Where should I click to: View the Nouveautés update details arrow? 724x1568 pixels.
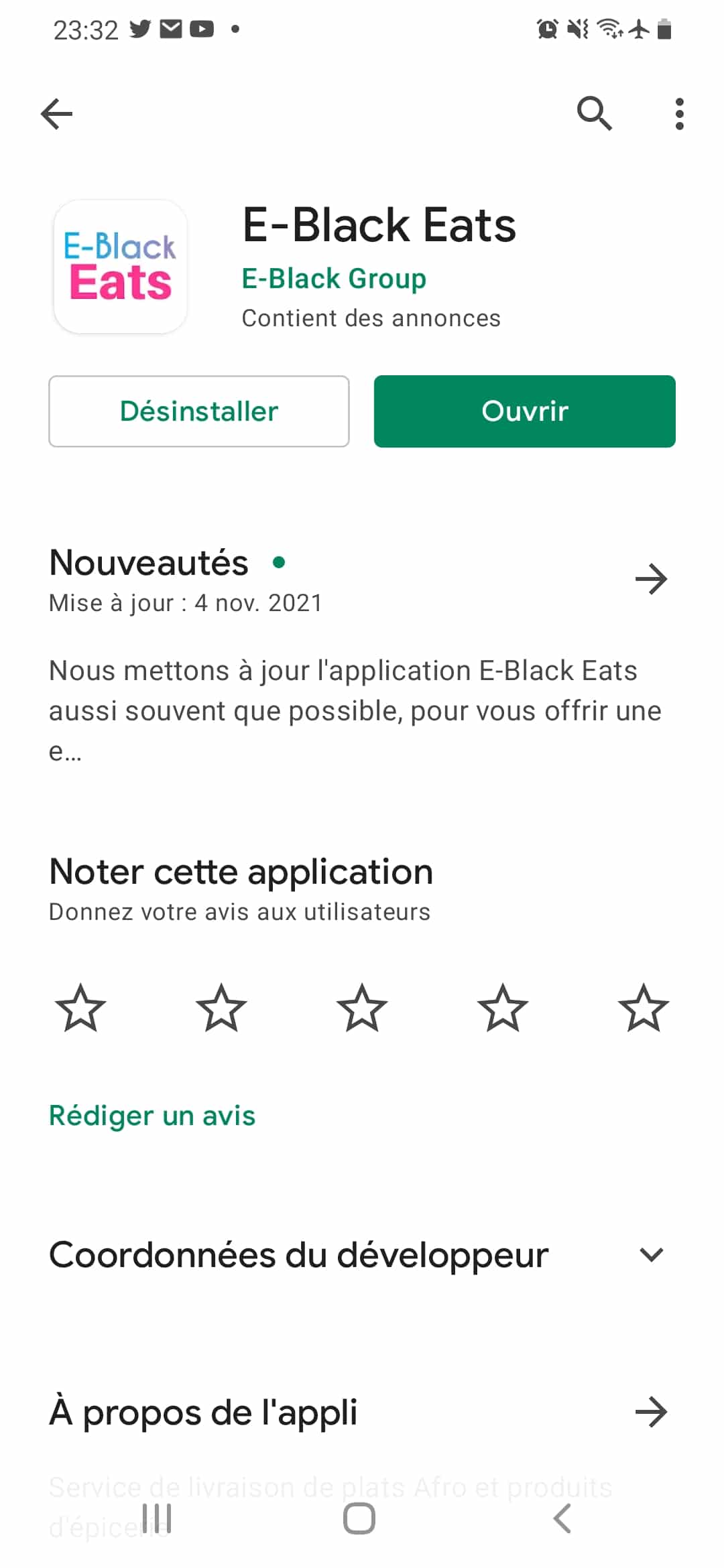pos(651,580)
